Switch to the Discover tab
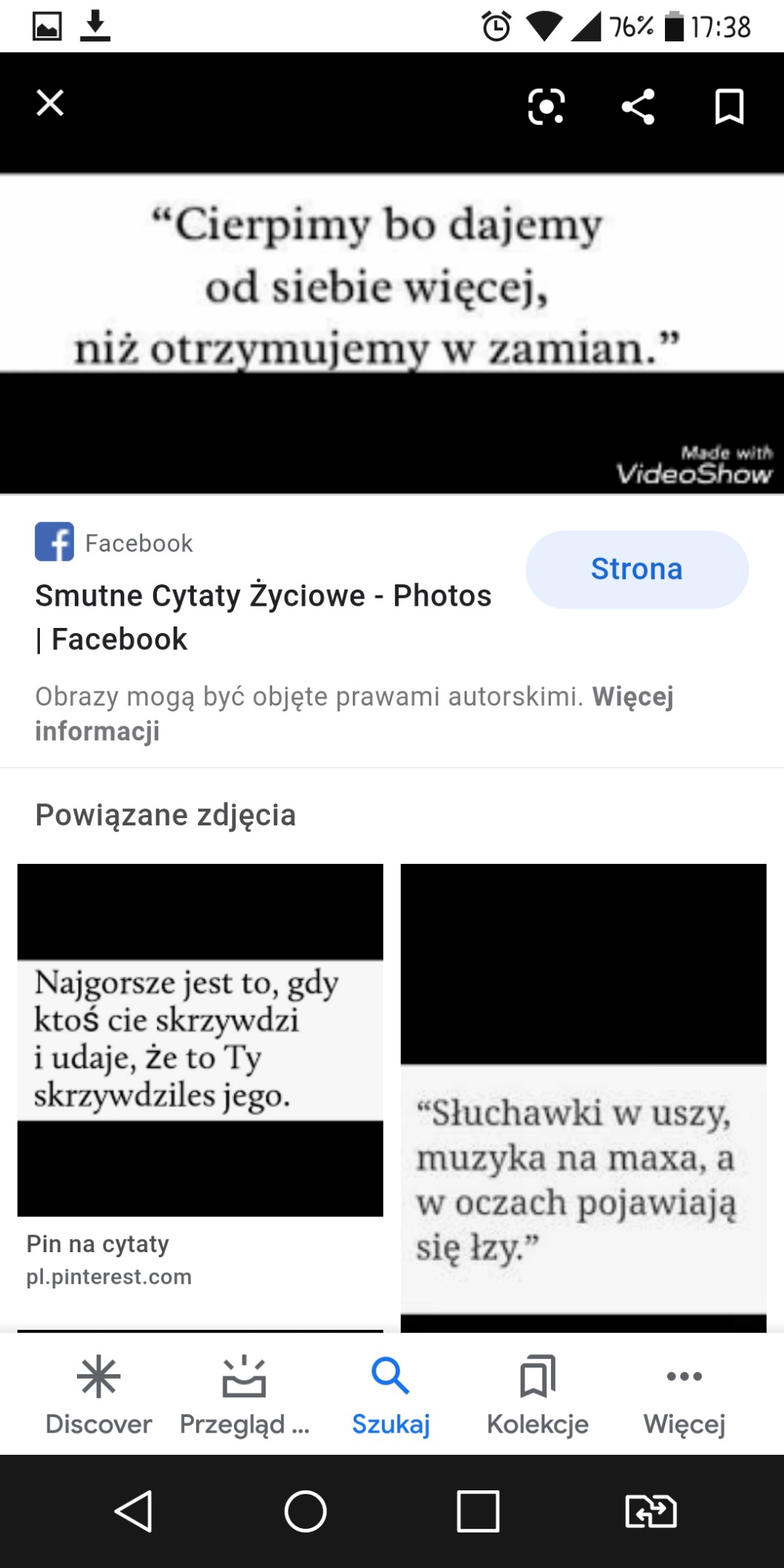The image size is (784, 1568). [x=98, y=1396]
